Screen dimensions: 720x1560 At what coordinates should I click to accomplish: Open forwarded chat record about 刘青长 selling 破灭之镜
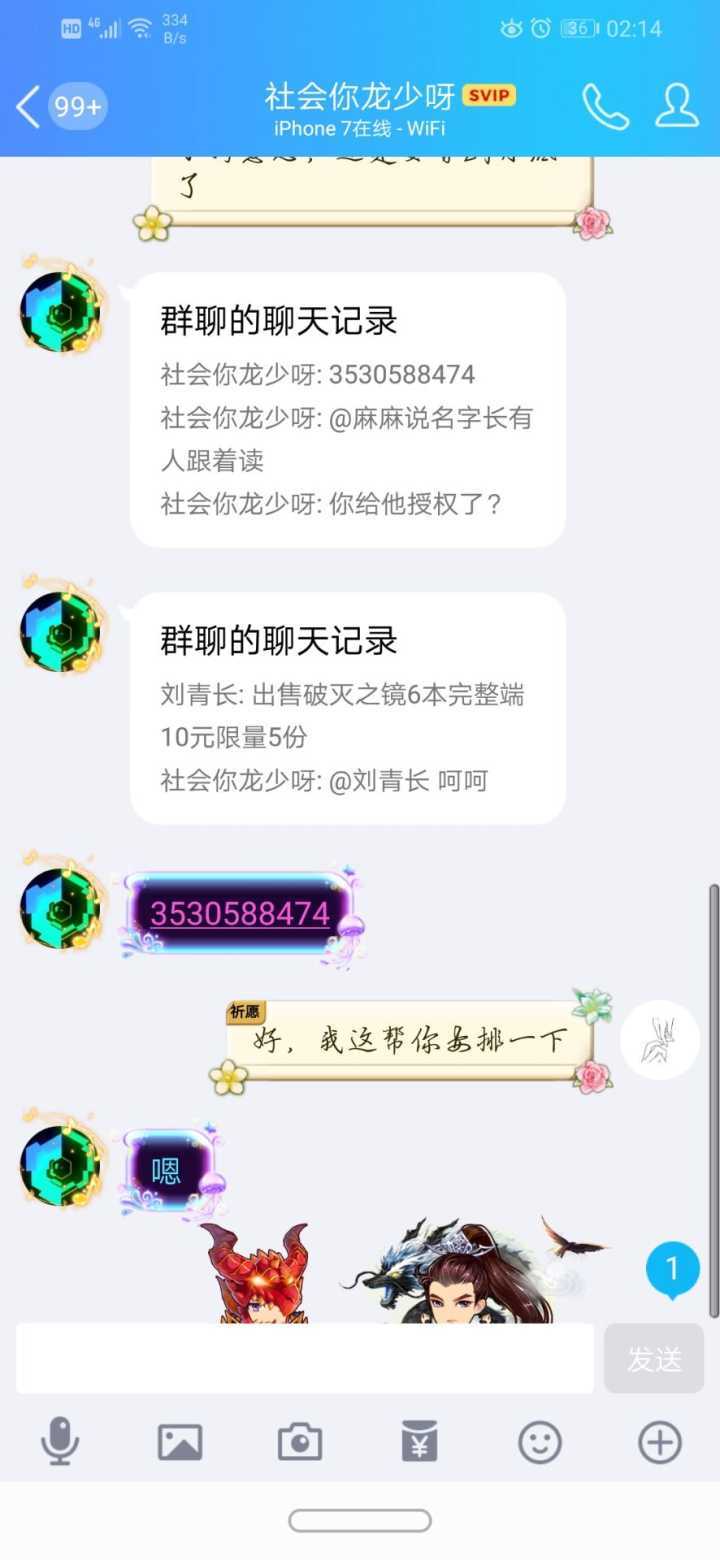(347, 708)
